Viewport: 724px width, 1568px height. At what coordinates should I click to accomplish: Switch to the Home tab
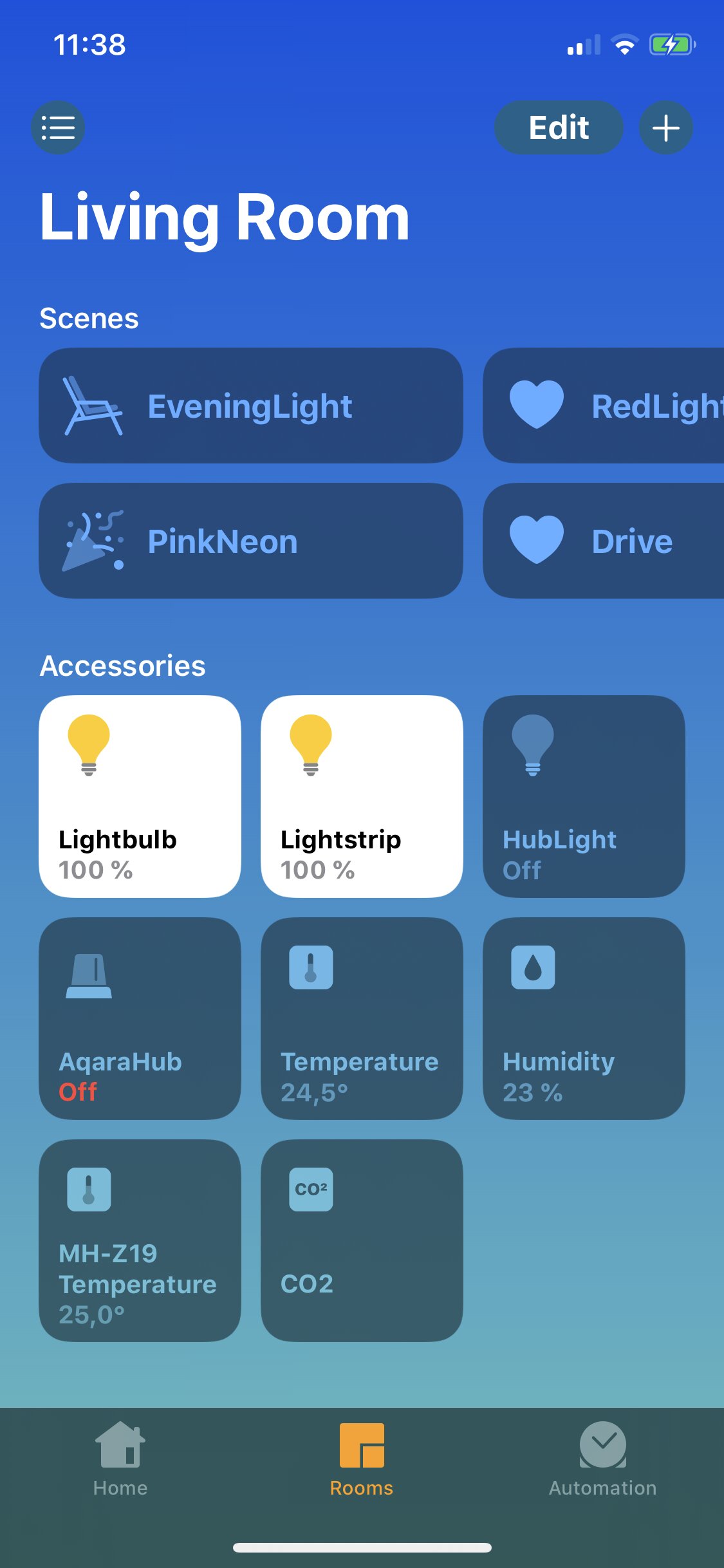(x=120, y=1459)
